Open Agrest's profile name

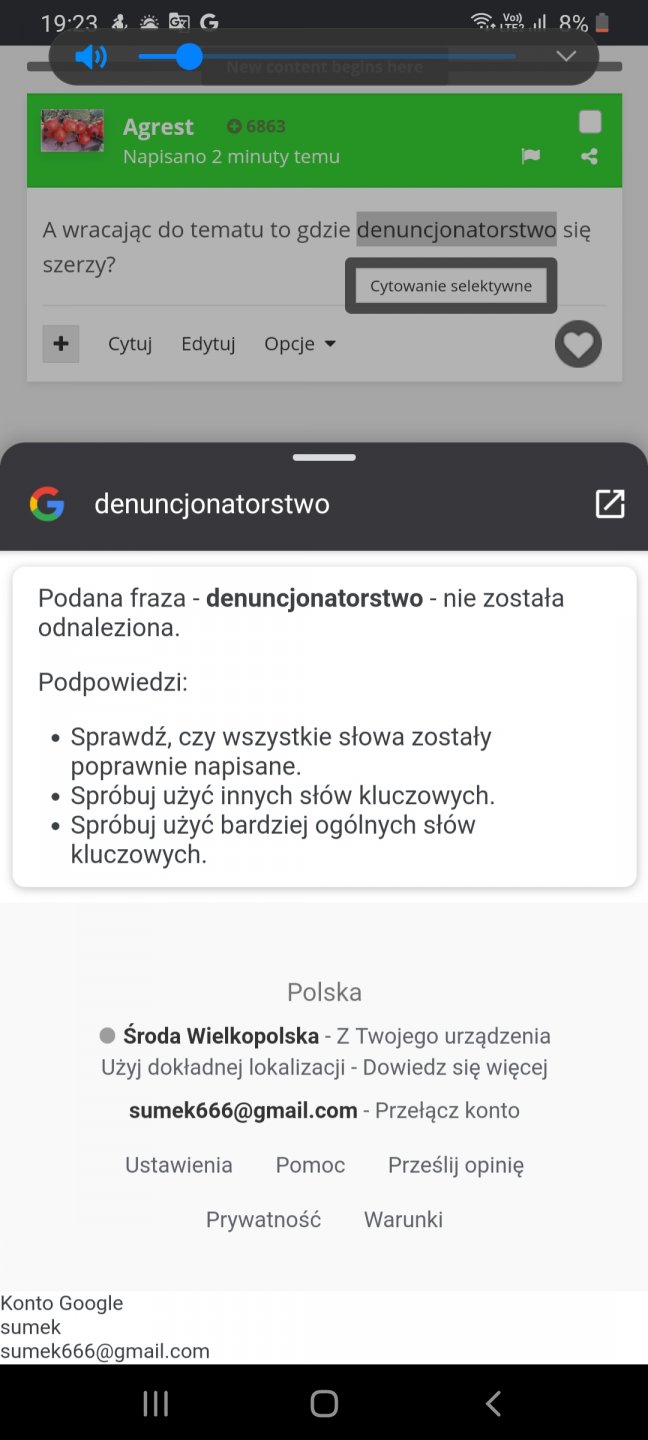pos(158,127)
